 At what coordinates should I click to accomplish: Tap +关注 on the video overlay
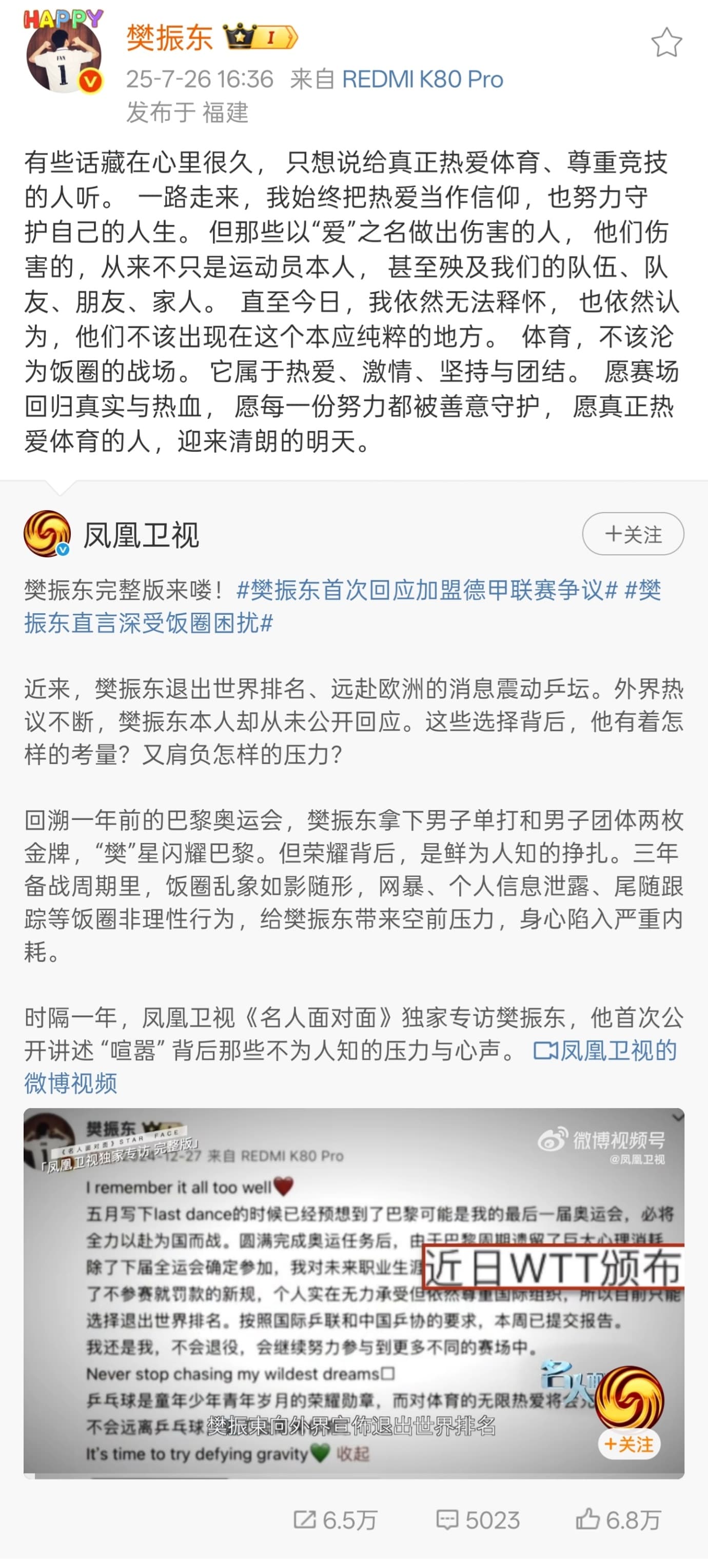point(628,1444)
